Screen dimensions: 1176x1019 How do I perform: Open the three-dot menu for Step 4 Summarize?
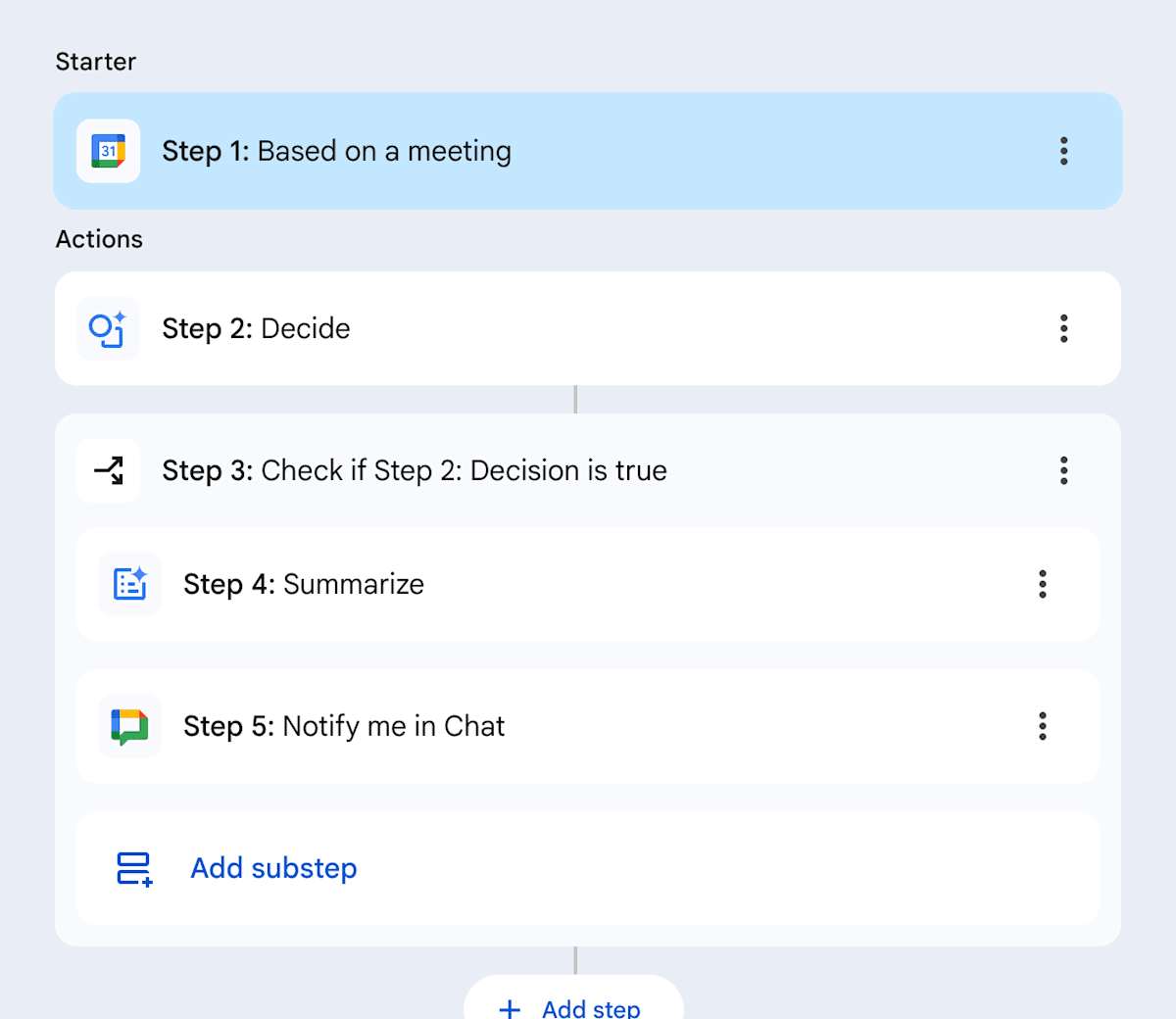(x=1042, y=584)
